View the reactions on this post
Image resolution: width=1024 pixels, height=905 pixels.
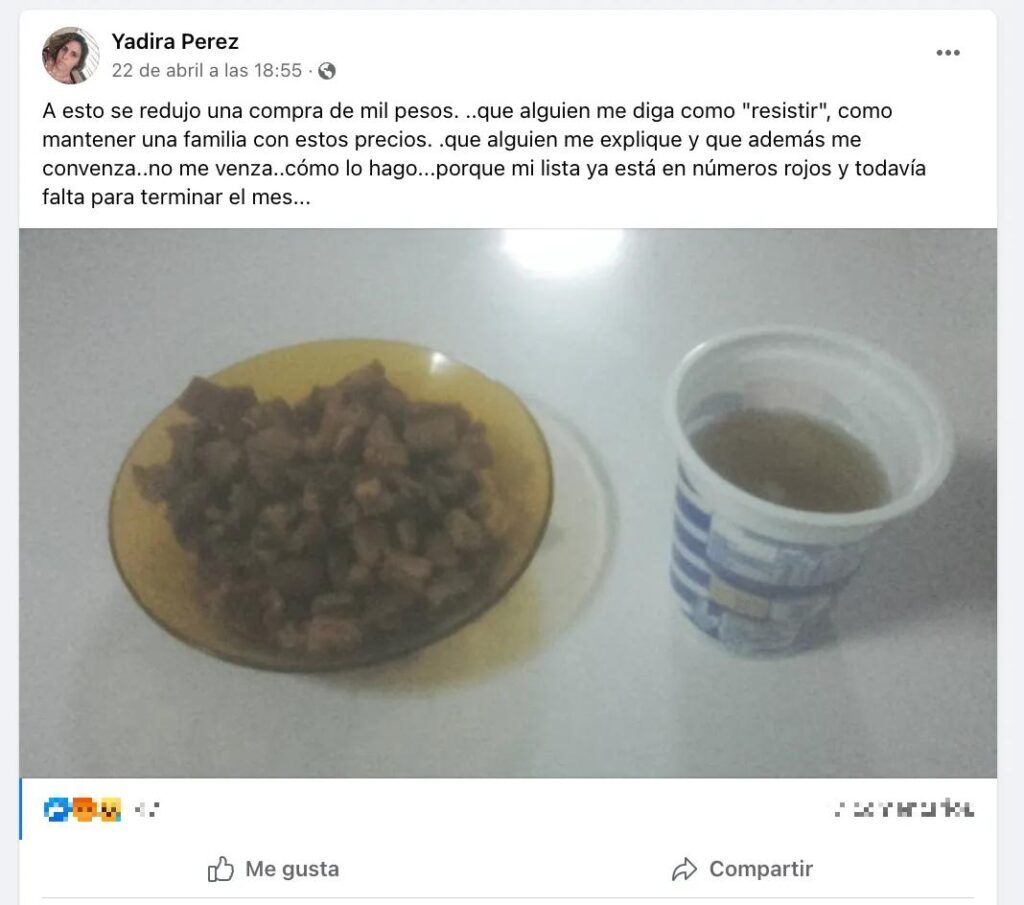(84, 809)
